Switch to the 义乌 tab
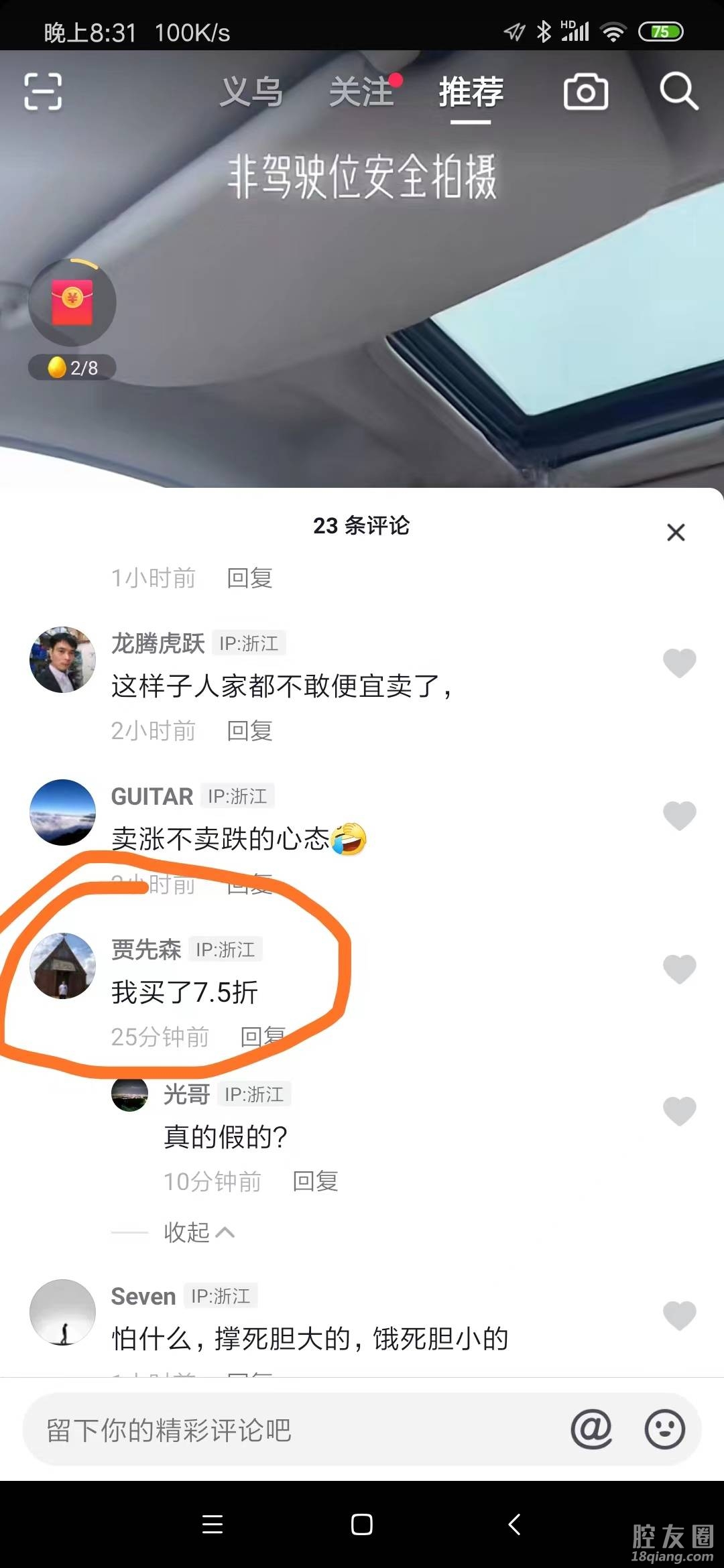Viewport: 724px width, 1568px height. coord(251,92)
